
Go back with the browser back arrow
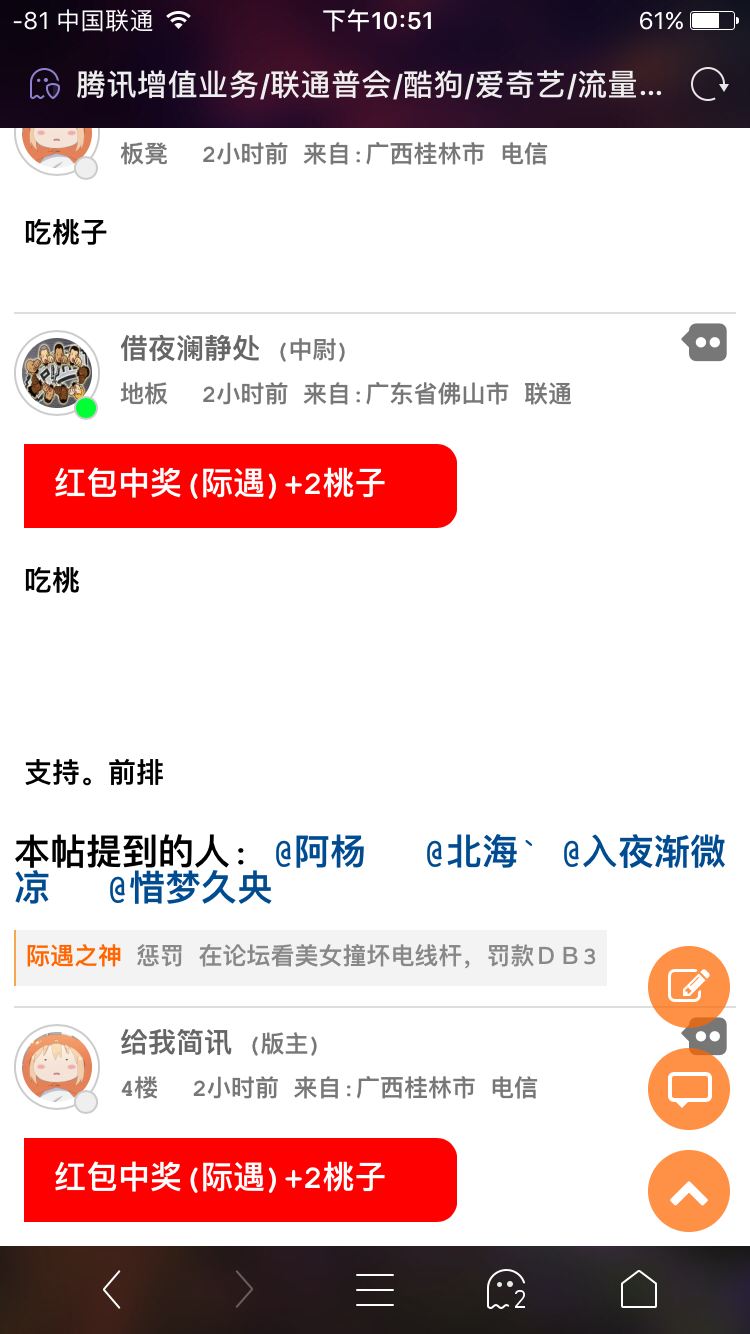(x=112, y=1290)
